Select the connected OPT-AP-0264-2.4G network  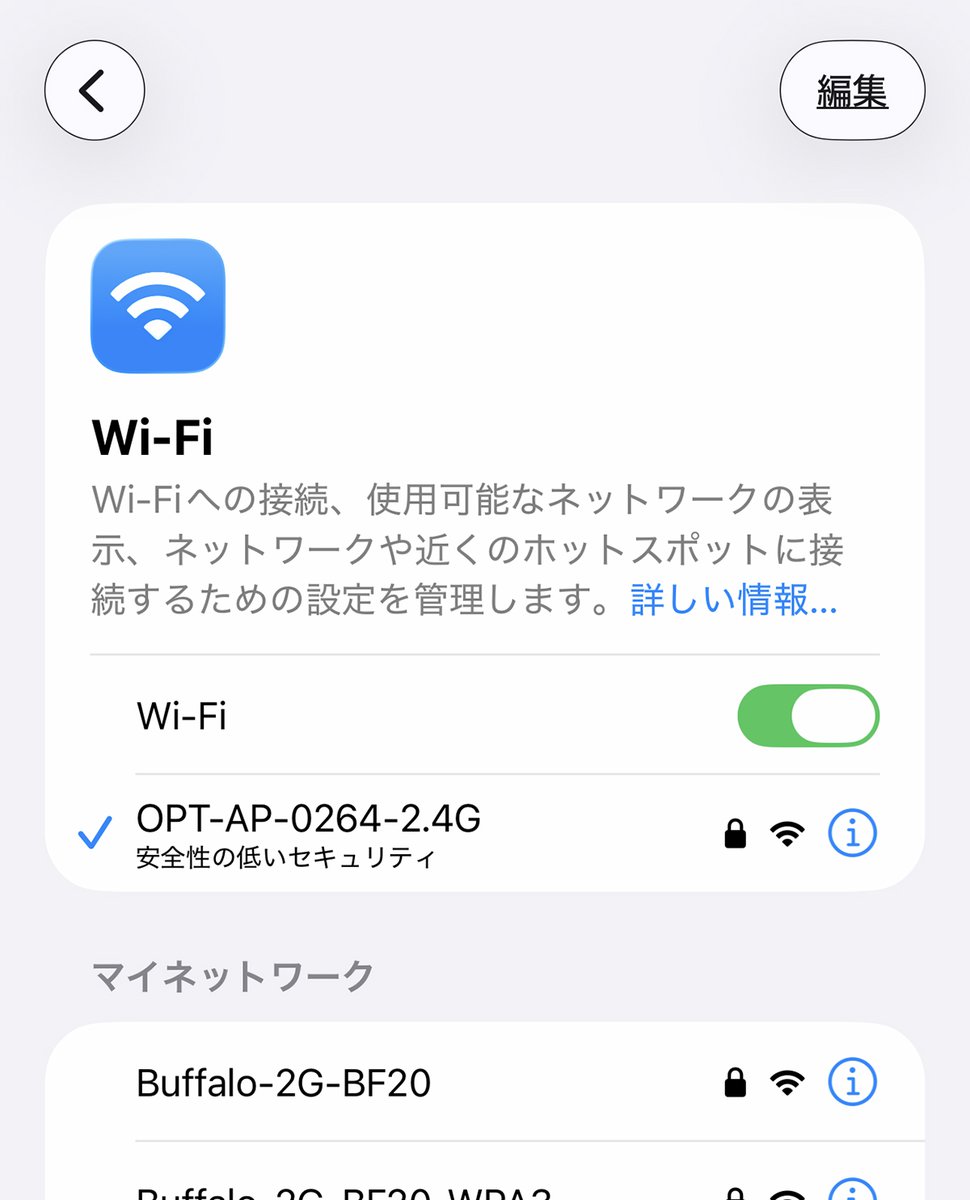[x=308, y=832]
